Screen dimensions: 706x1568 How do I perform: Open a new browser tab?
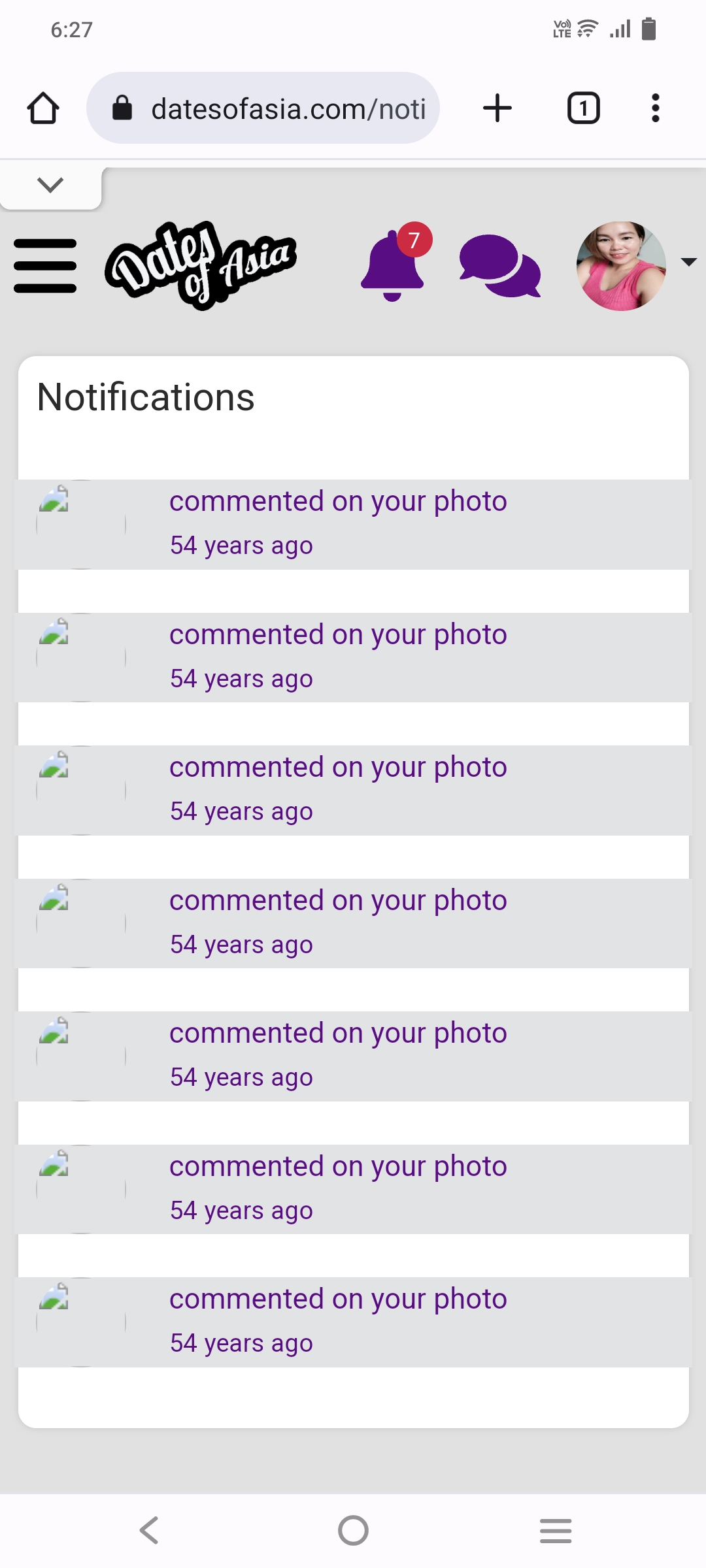tap(497, 108)
